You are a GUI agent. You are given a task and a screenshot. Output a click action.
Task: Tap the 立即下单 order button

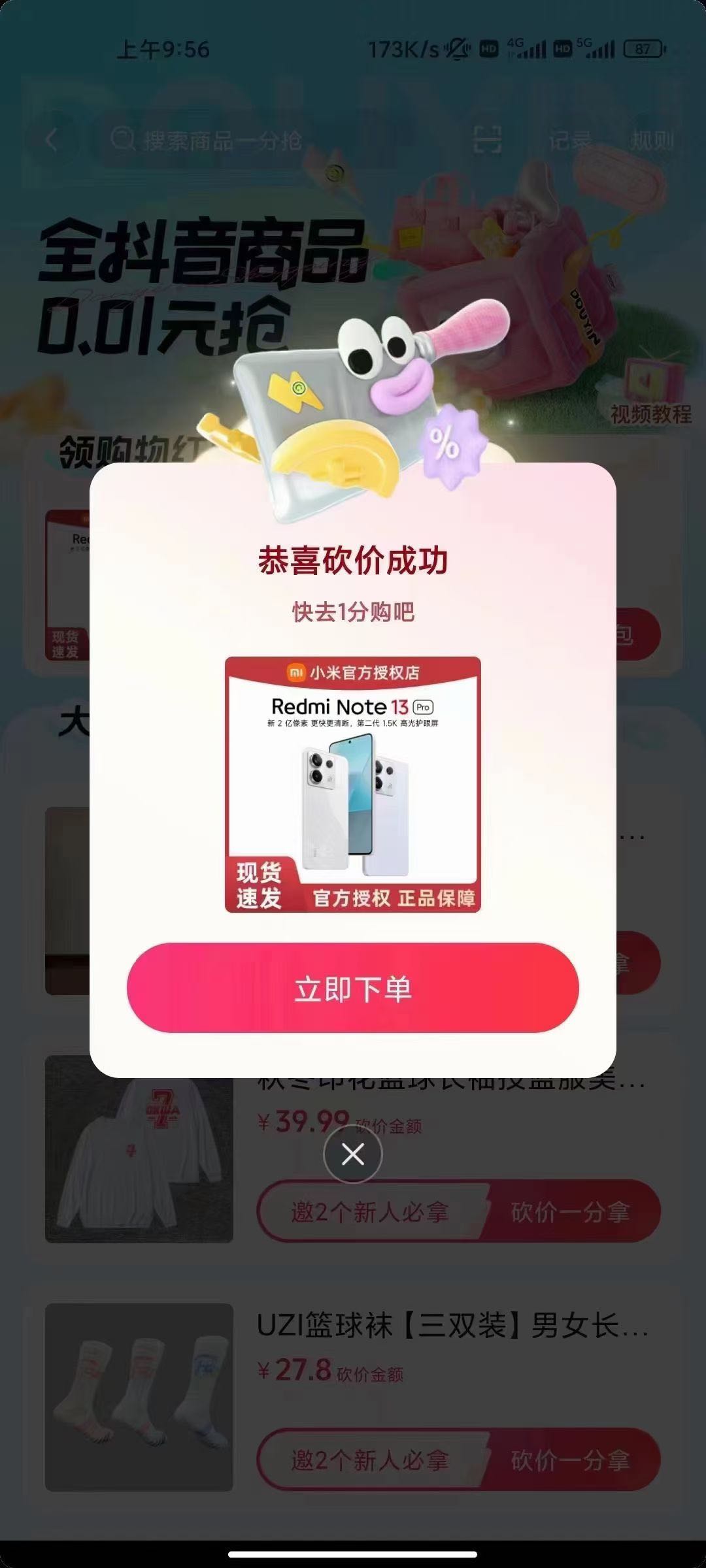click(x=353, y=988)
